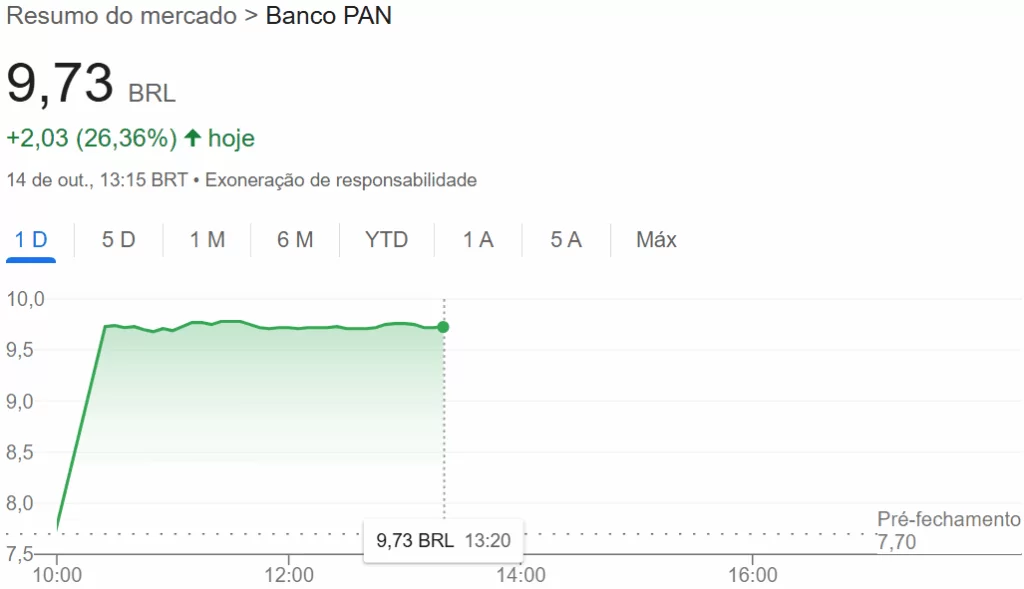Open the Resumo do mercado link
Image resolution: width=1024 pixels, height=589 pixels.
[x=121, y=17]
